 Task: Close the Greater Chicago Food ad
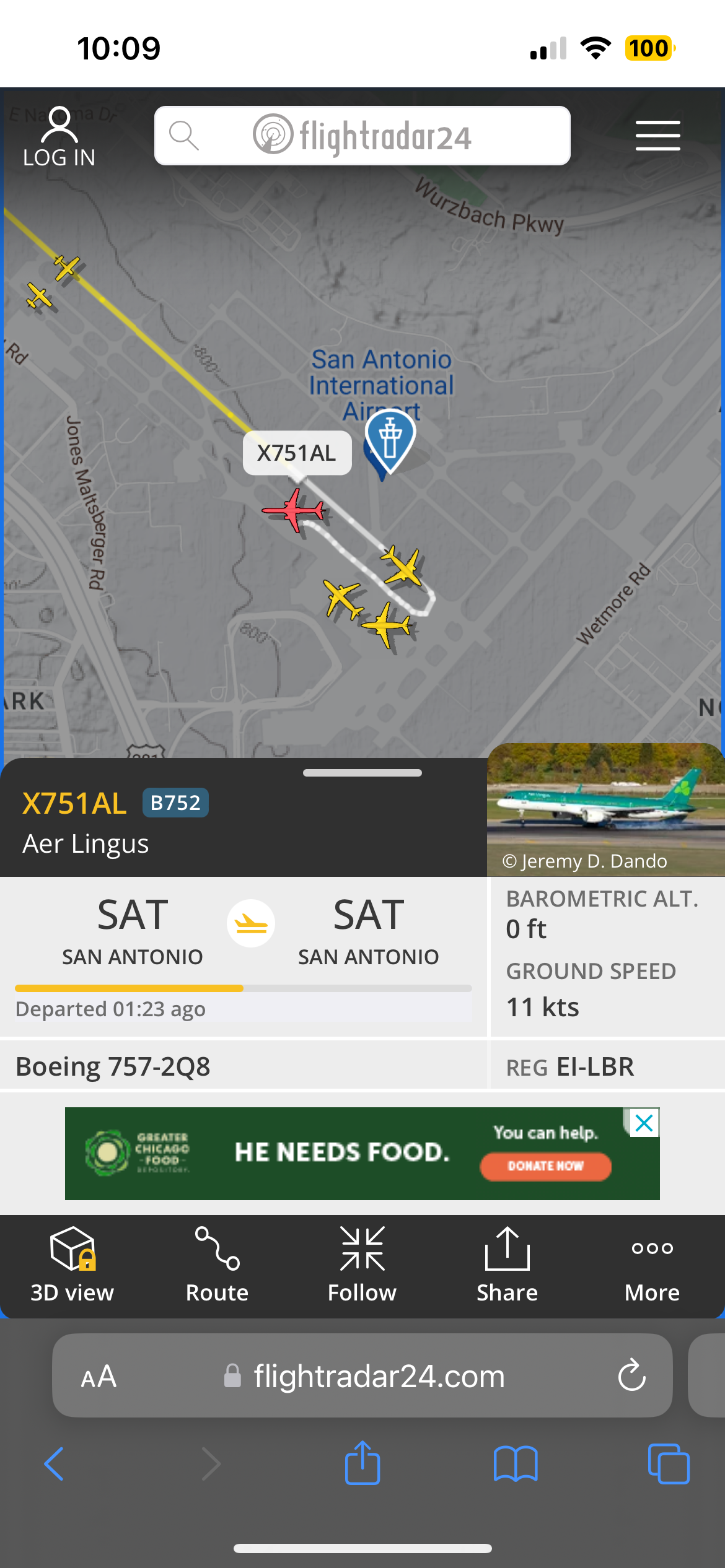tap(644, 1123)
